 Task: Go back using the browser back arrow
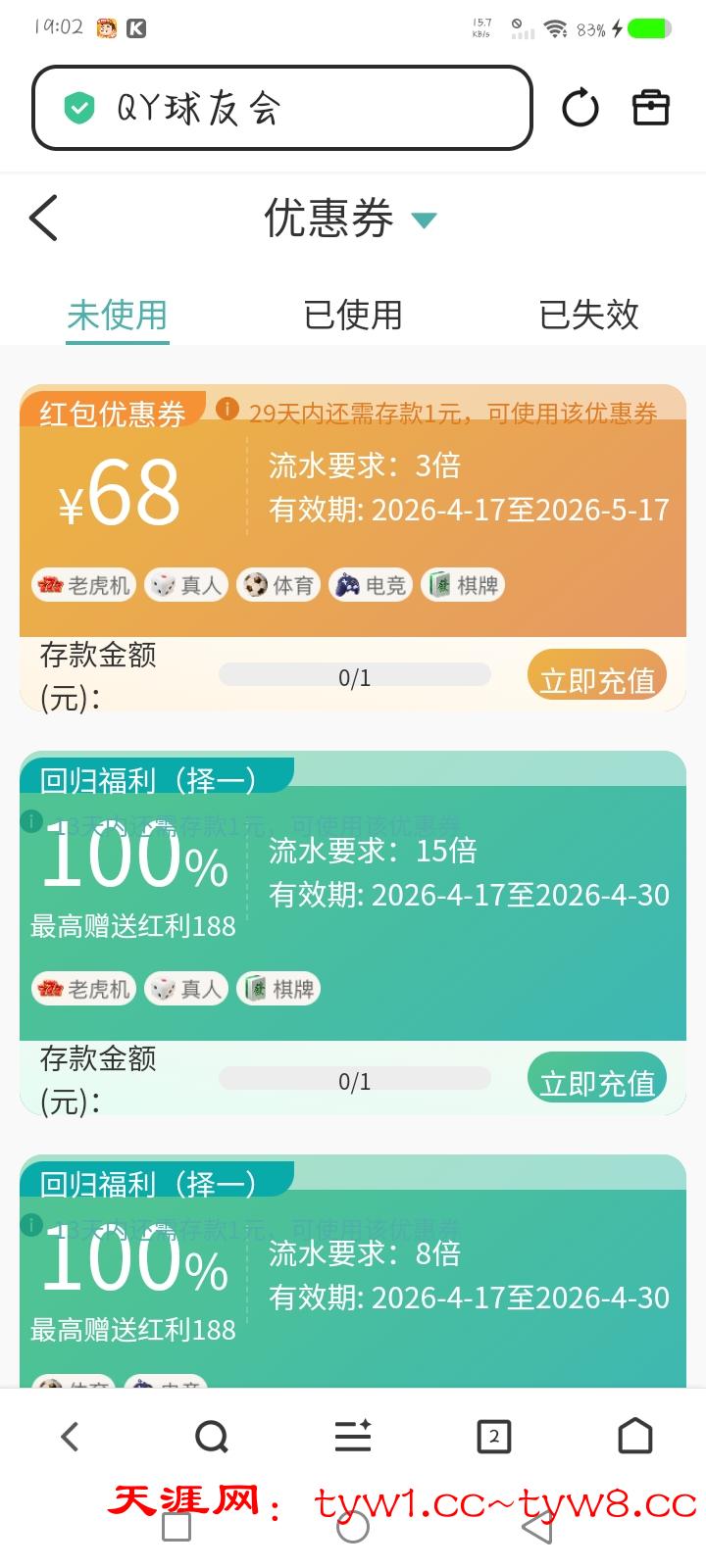pyautogui.click(x=70, y=1437)
